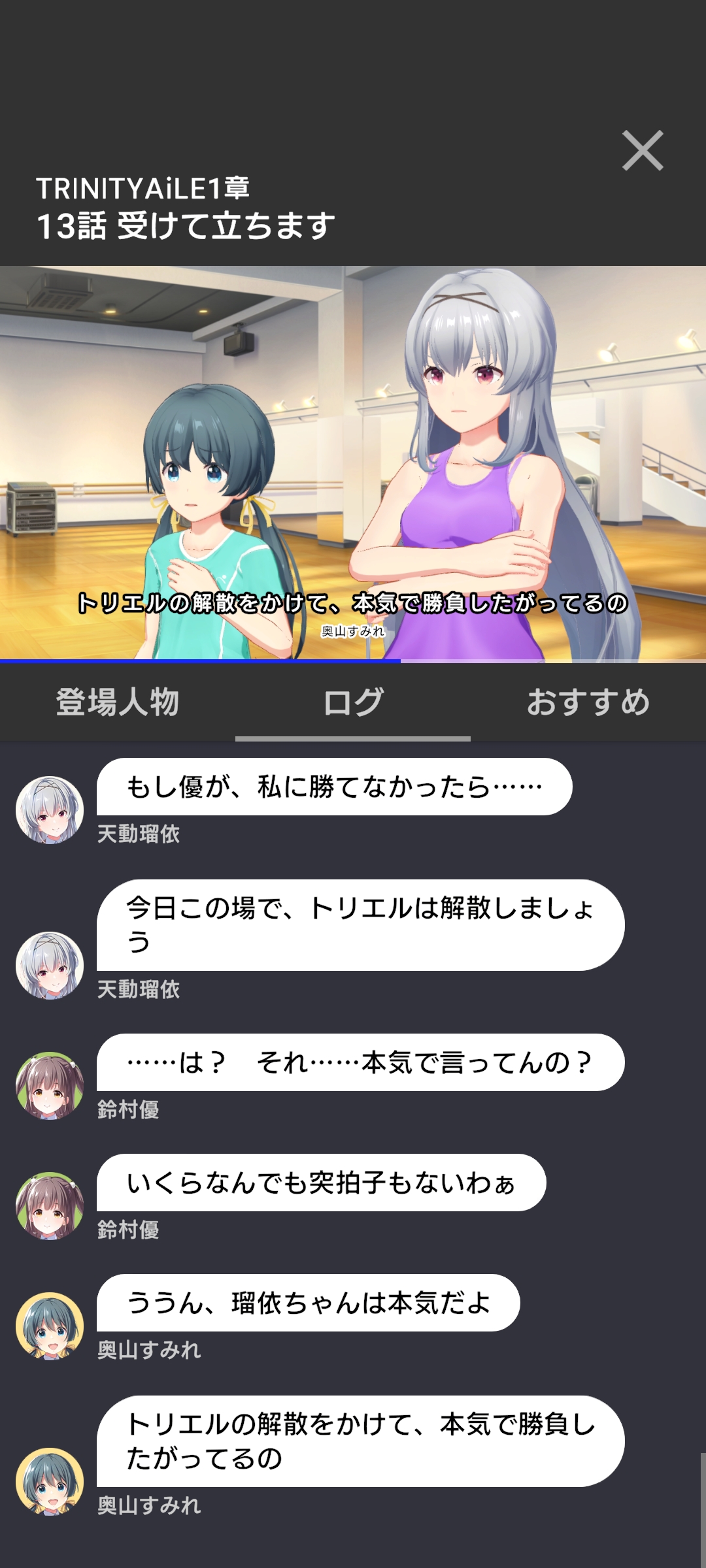Select the ログ tab
Screen dimensions: 706x1568
click(x=353, y=702)
